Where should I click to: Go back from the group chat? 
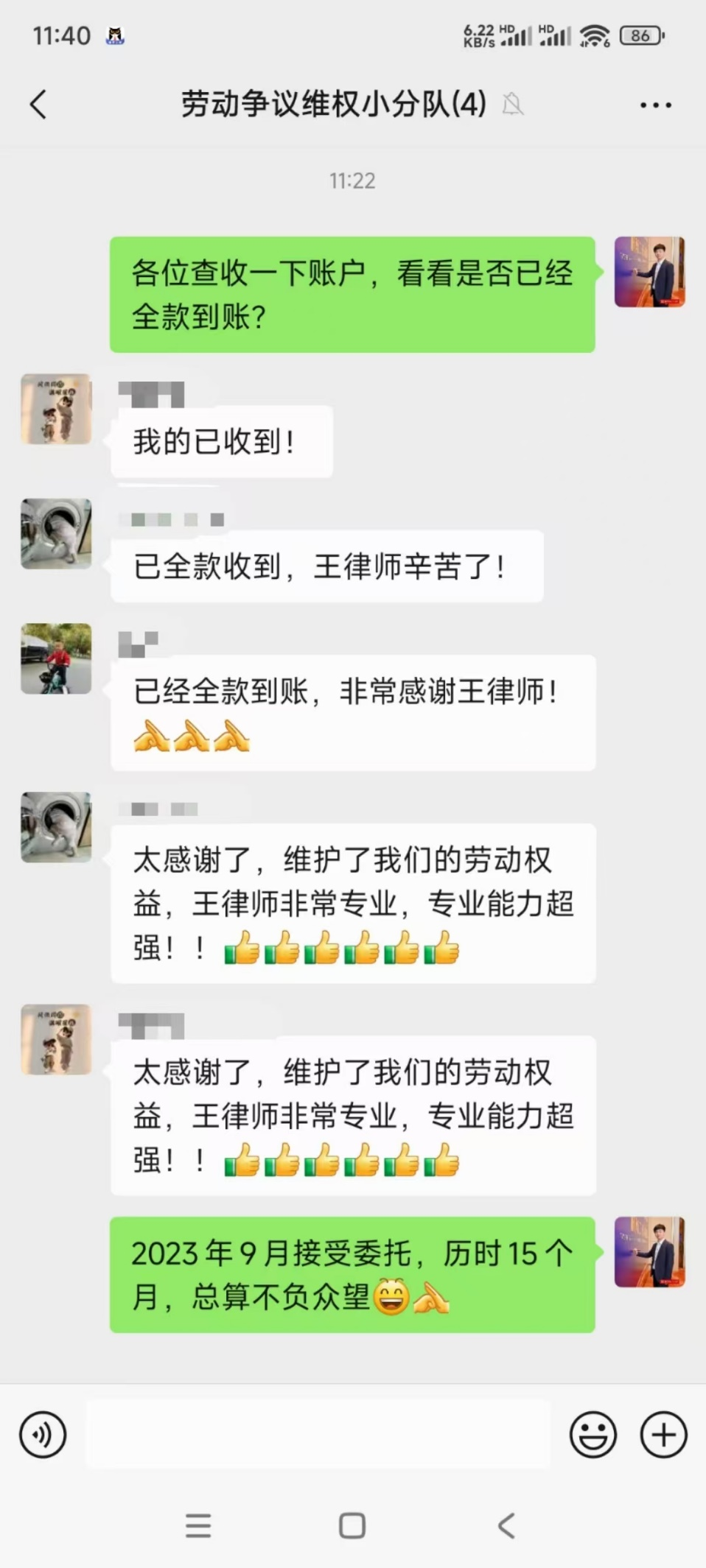(38, 105)
